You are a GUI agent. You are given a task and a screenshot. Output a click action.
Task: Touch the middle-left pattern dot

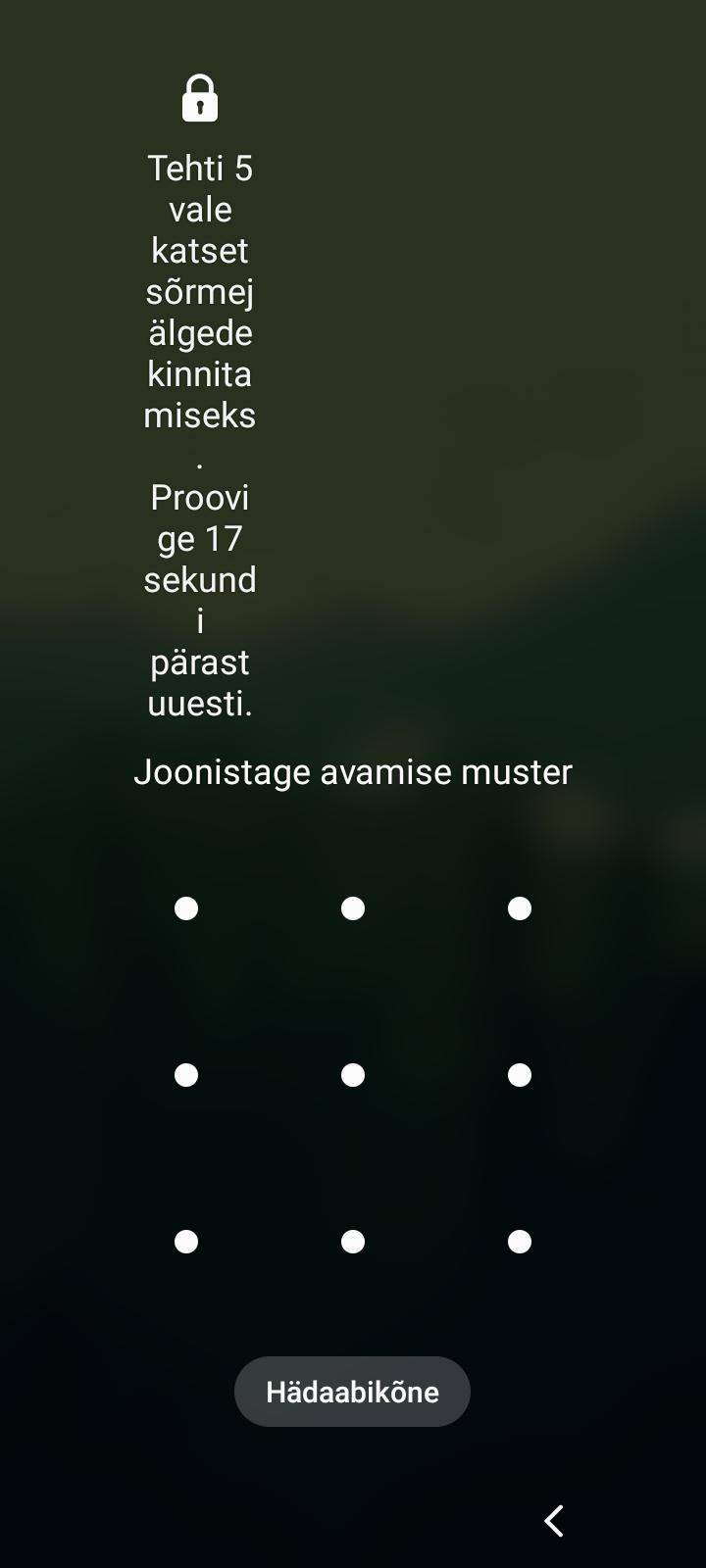click(186, 1075)
